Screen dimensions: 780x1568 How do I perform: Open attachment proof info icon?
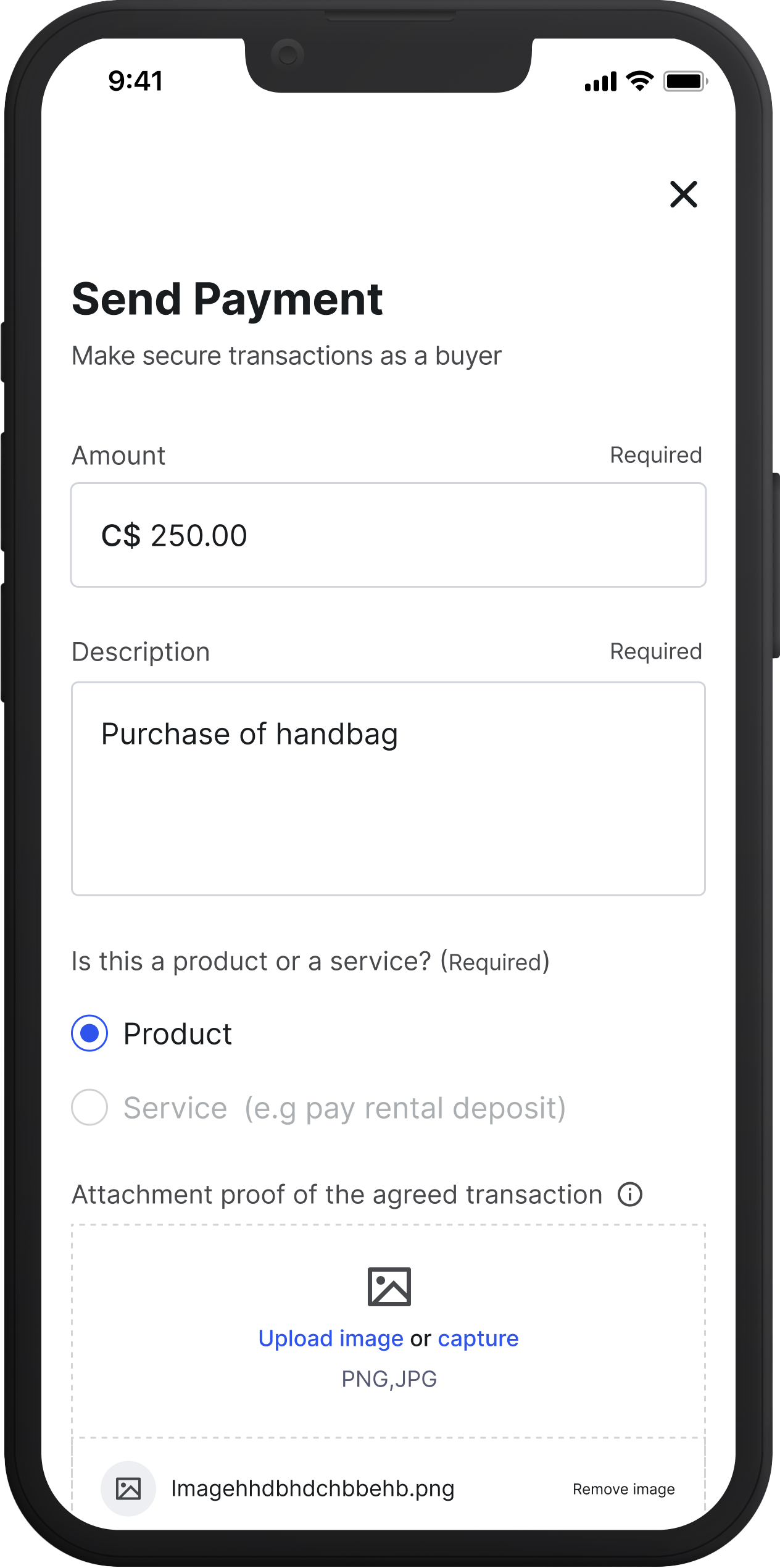coord(630,1195)
